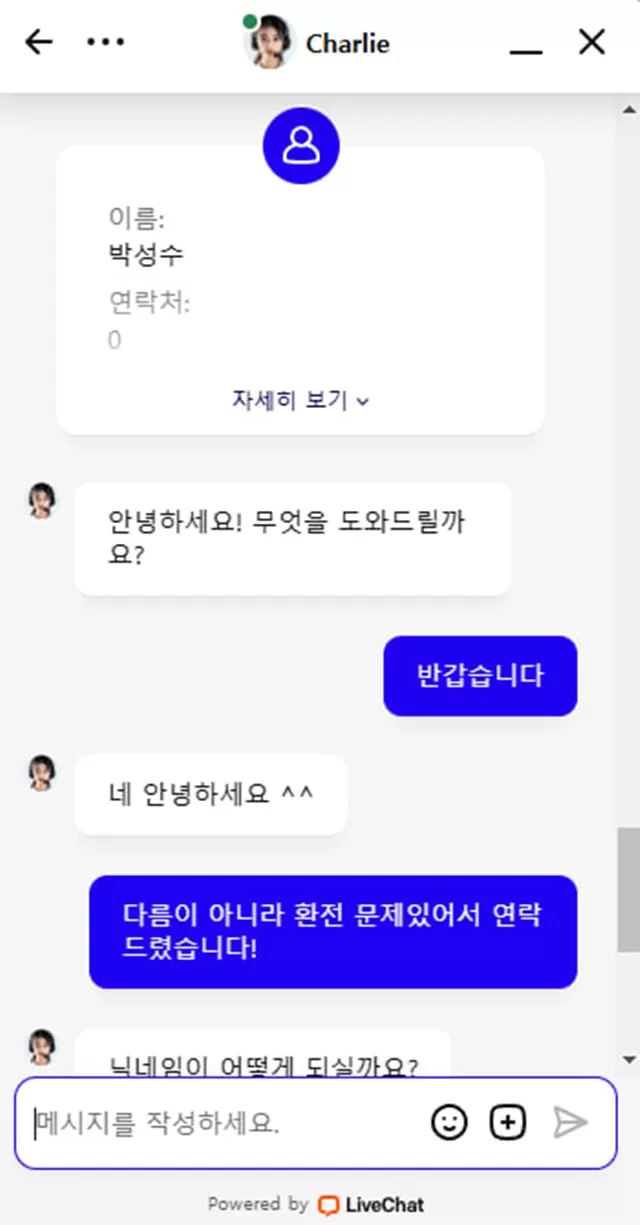Expand 자세히 보기 details
This screenshot has width=640, height=1225.
click(301, 400)
